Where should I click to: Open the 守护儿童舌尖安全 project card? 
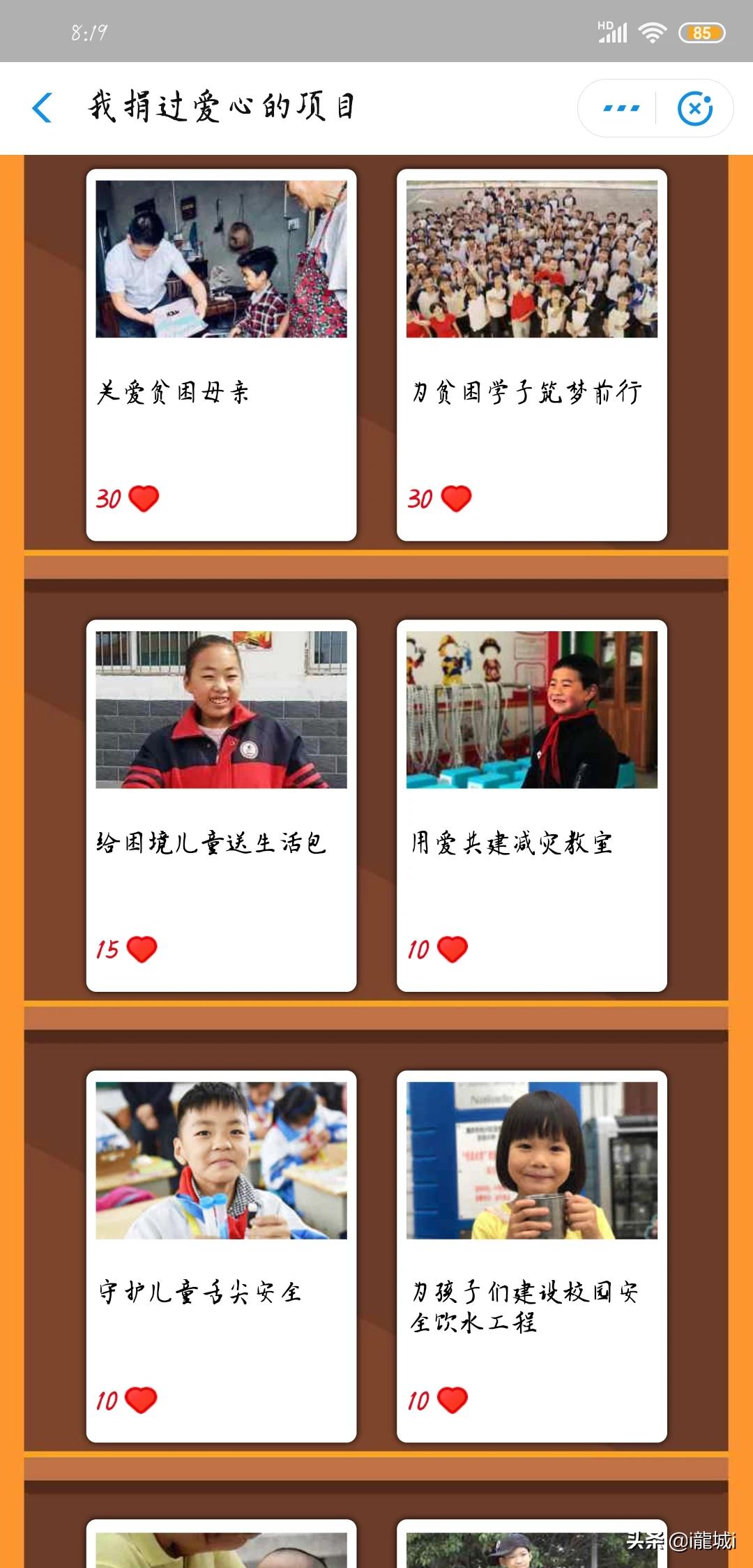pyautogui.click(x=221, y=1256)
